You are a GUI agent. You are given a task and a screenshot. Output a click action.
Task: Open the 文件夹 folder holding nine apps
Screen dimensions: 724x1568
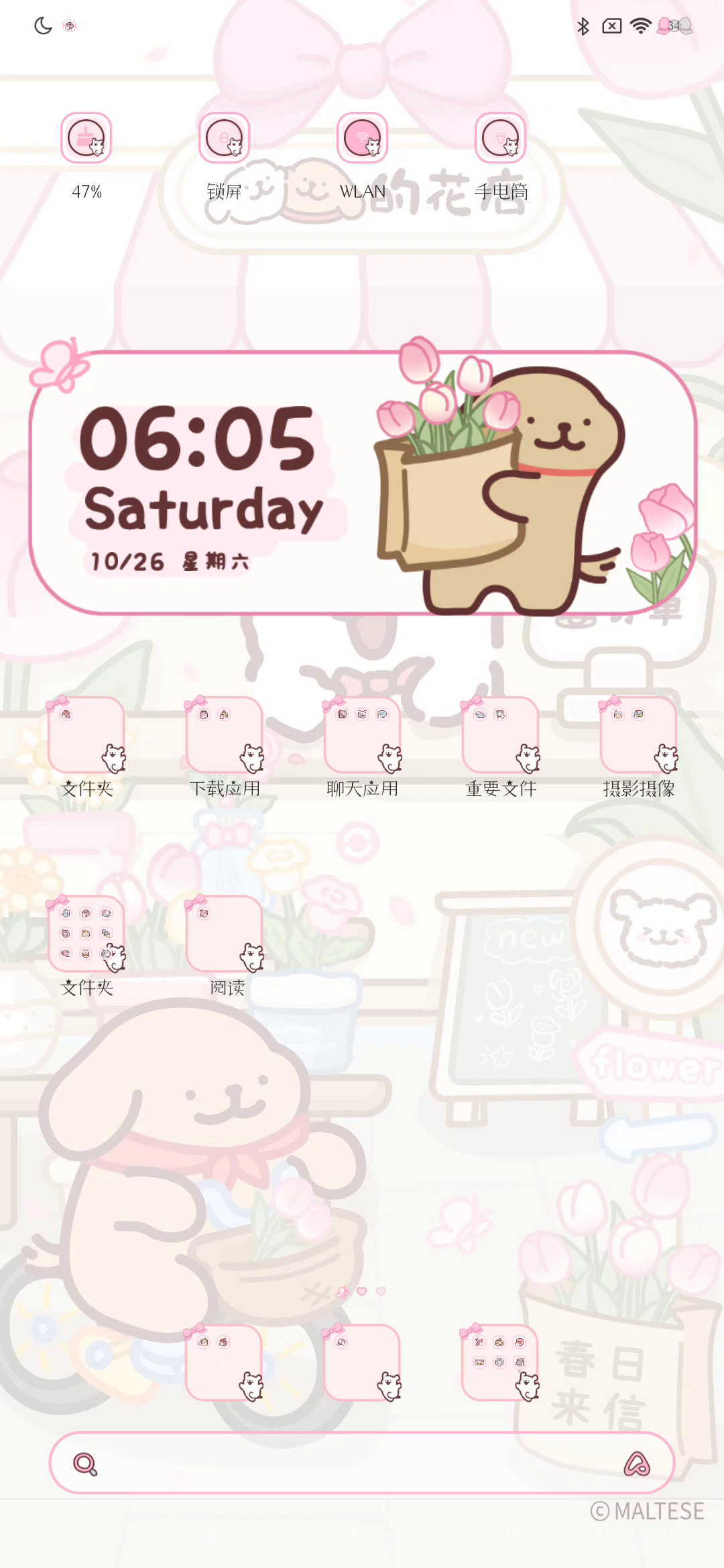[86, 934]
